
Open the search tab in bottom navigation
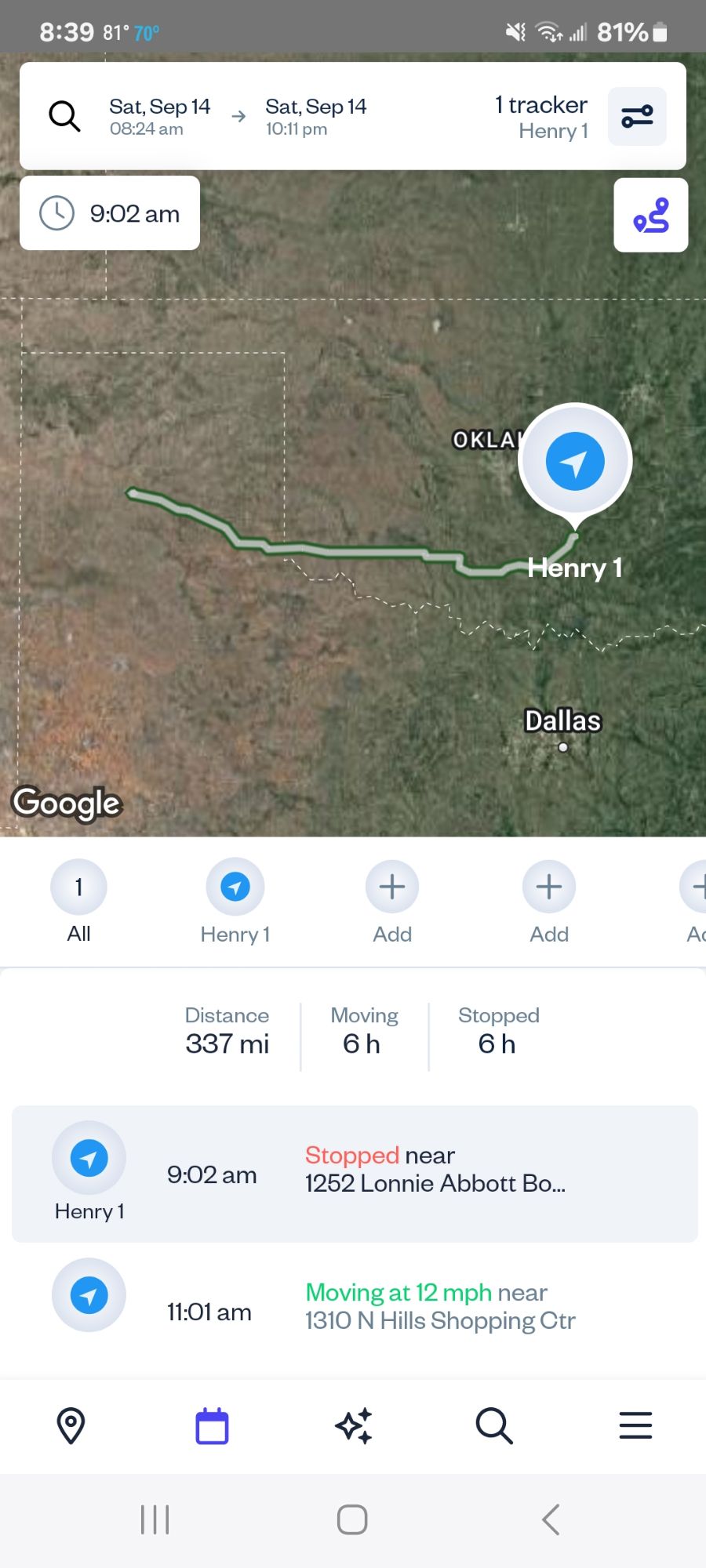click(494, 1425)
